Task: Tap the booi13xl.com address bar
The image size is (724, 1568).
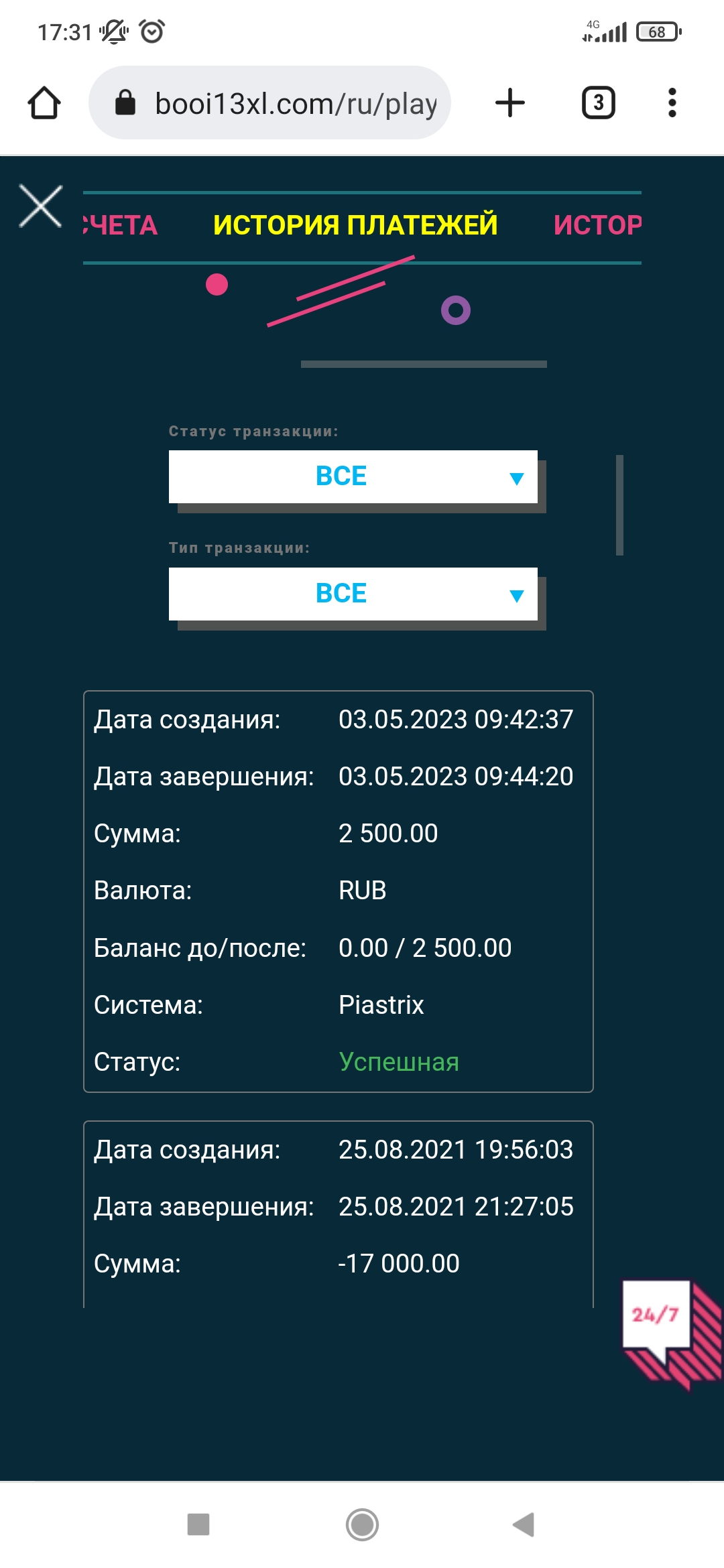Action: point(269,103)
